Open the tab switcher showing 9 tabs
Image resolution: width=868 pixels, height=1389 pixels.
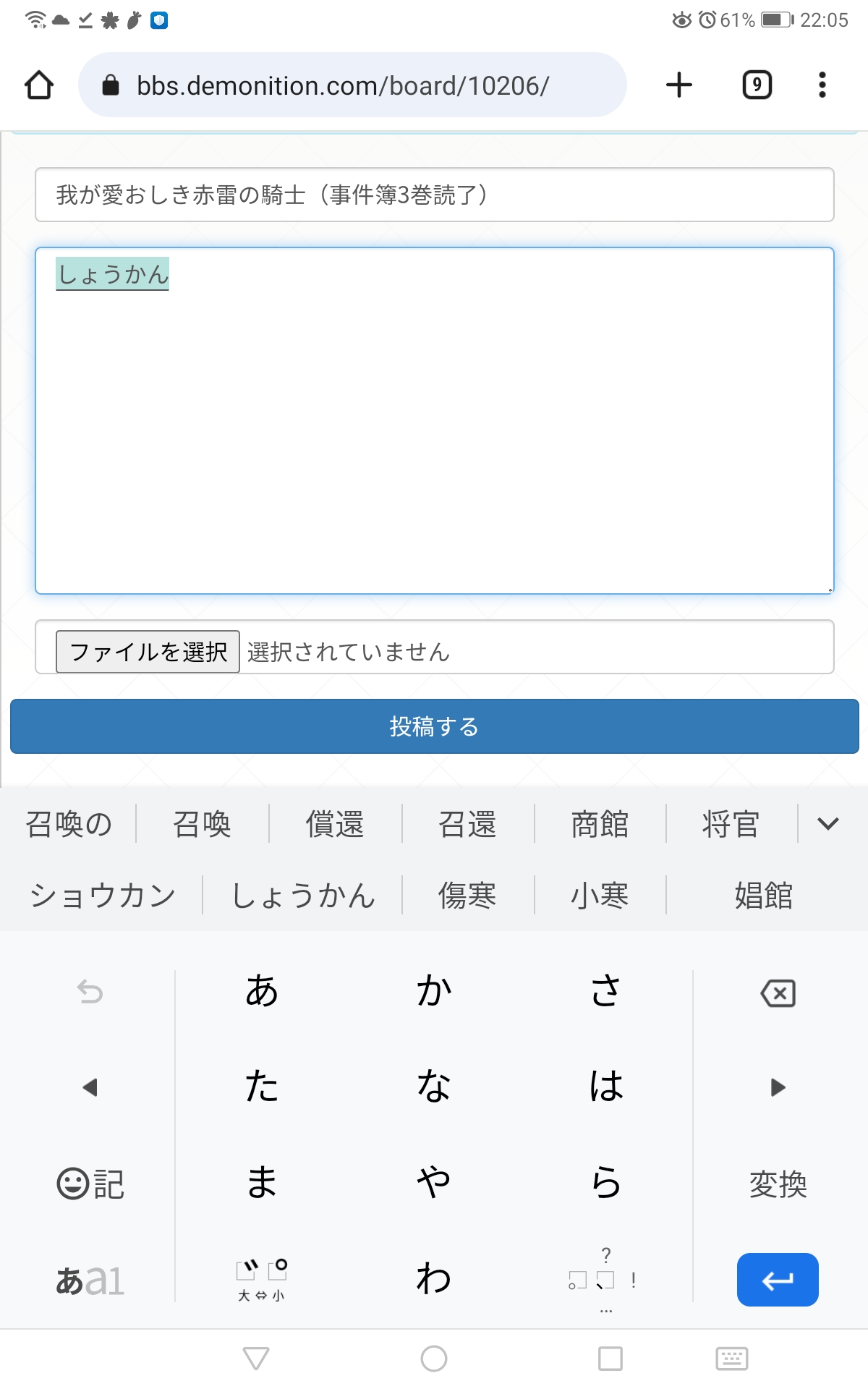(x=757, y=85)
